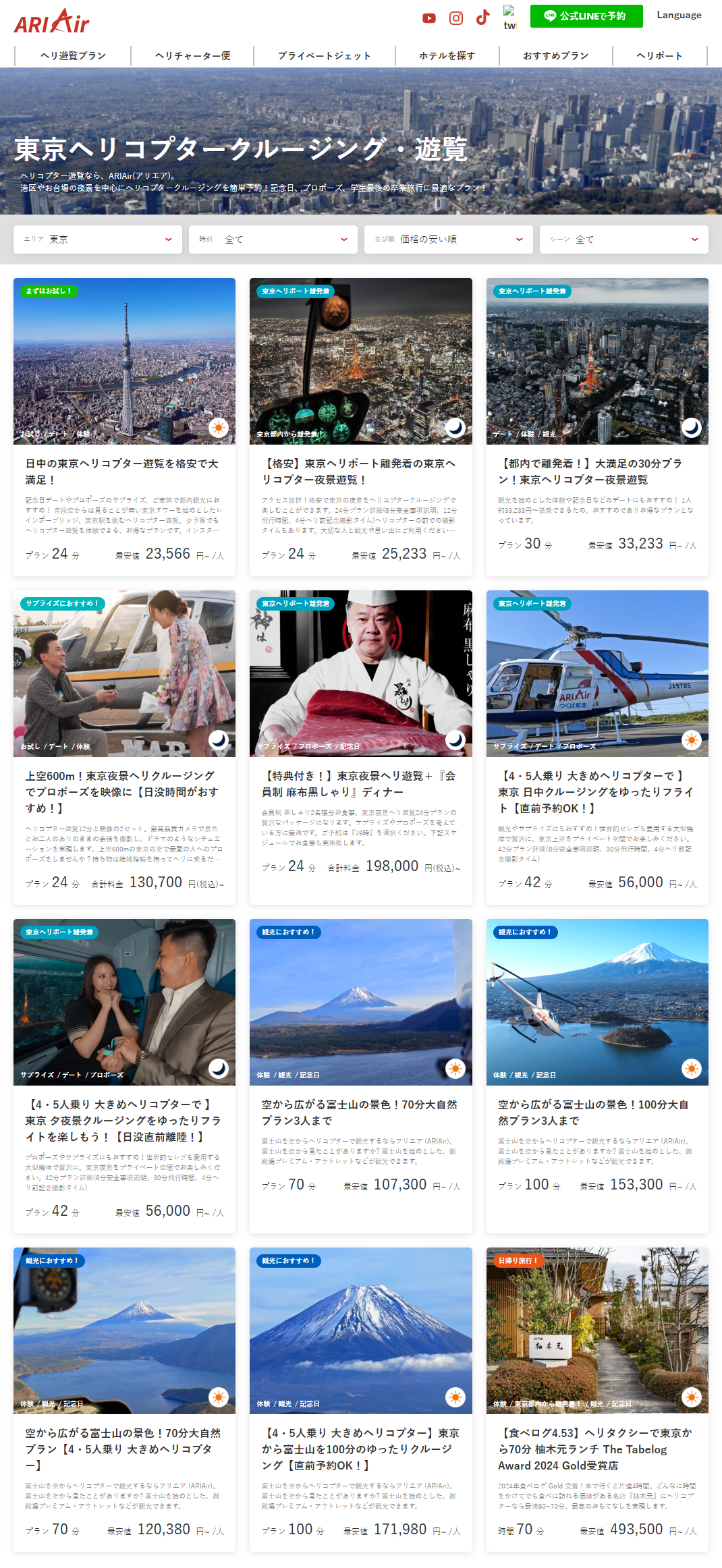This screenshot has width=722, height=1568.
Task: Open the 23,566円 daytime Tokyo cruise card
Action: coord(125,427)
